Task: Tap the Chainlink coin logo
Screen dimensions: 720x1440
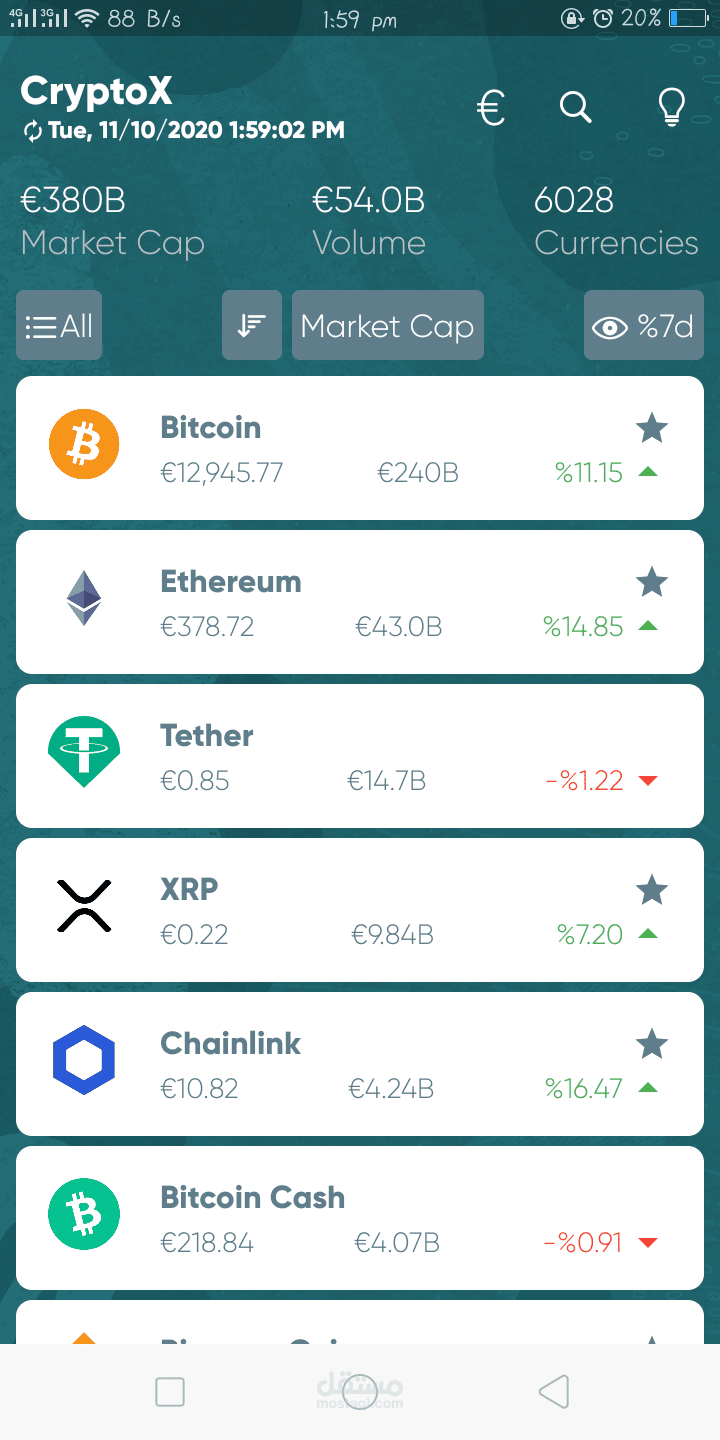Action: pyautogui.click(x=84, y=1059)
